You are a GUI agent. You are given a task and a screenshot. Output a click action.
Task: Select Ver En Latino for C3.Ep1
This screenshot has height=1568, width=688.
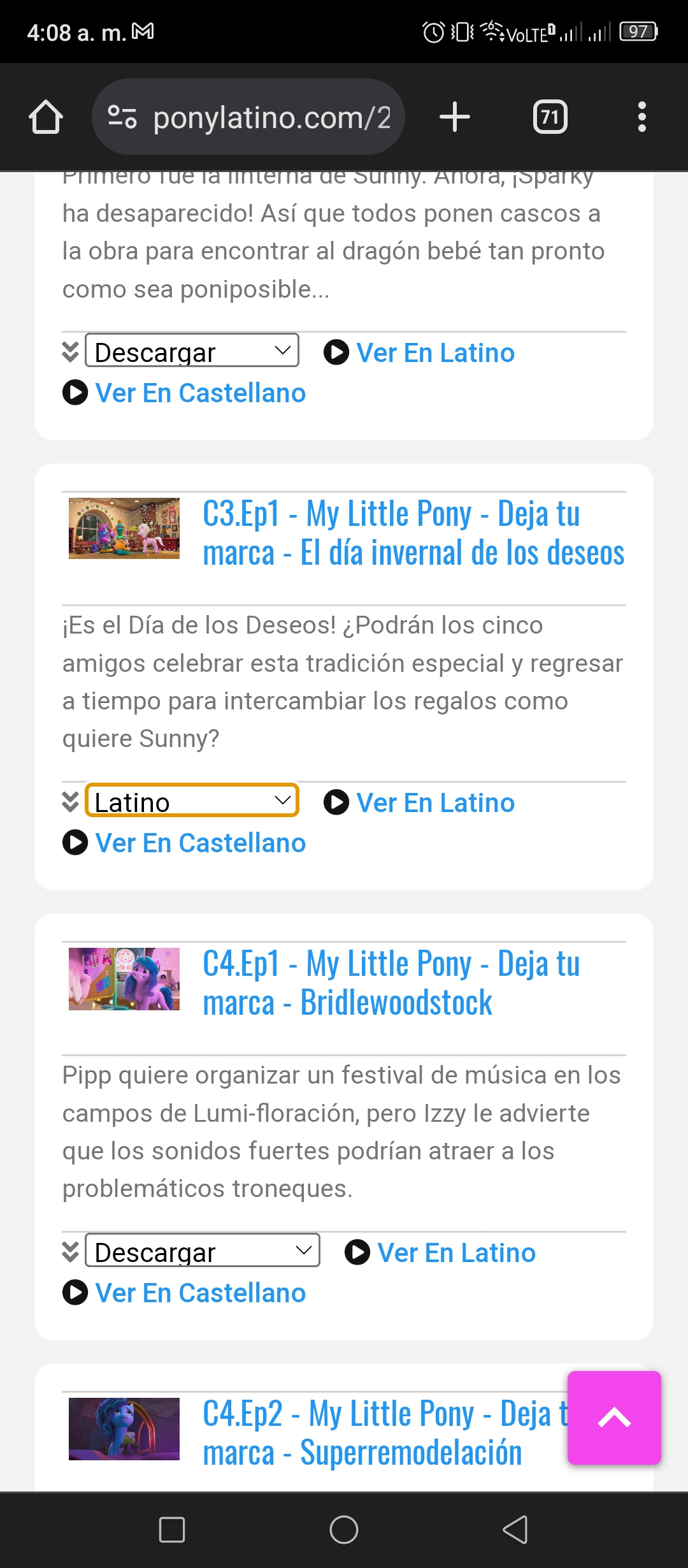click(x=419, y=802)
